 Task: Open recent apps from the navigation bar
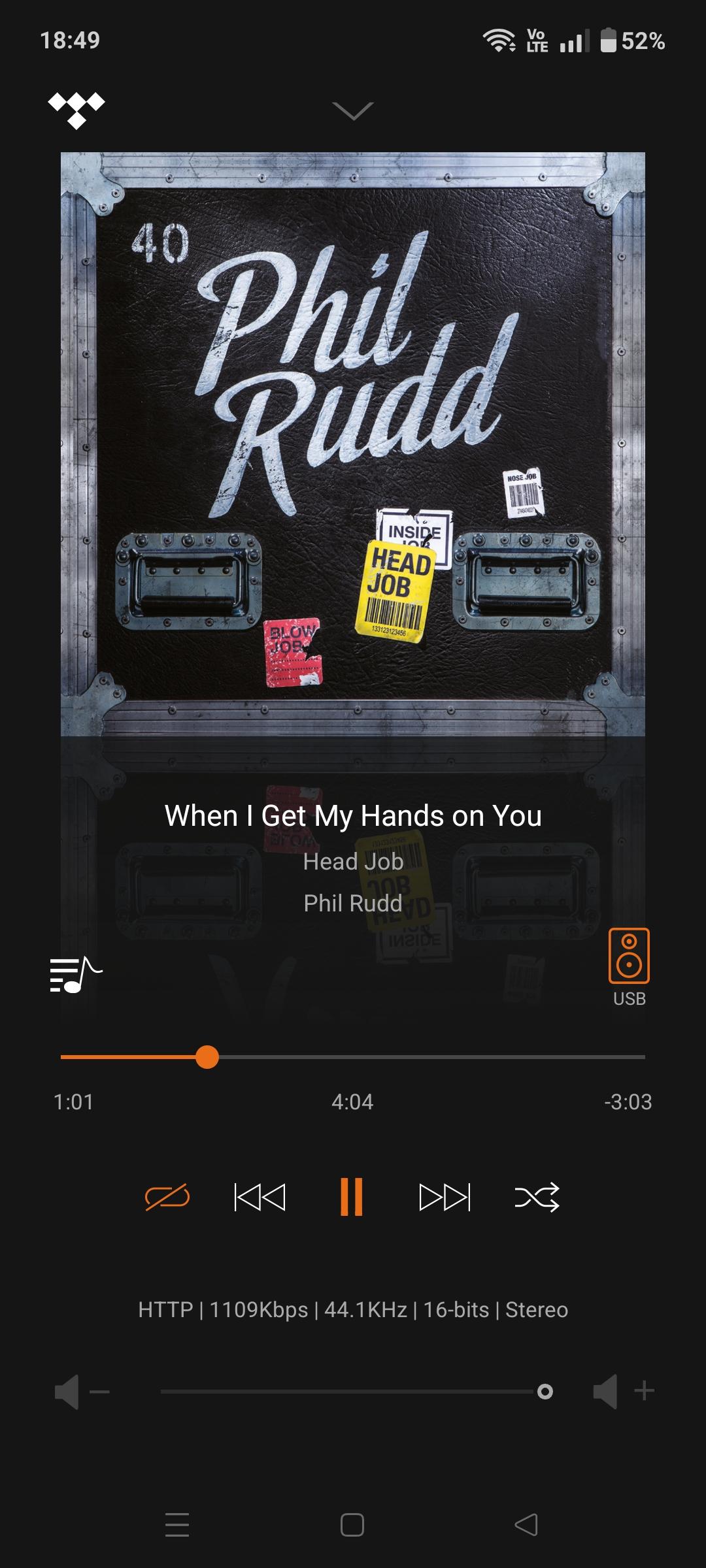(x=177, y=1525)
